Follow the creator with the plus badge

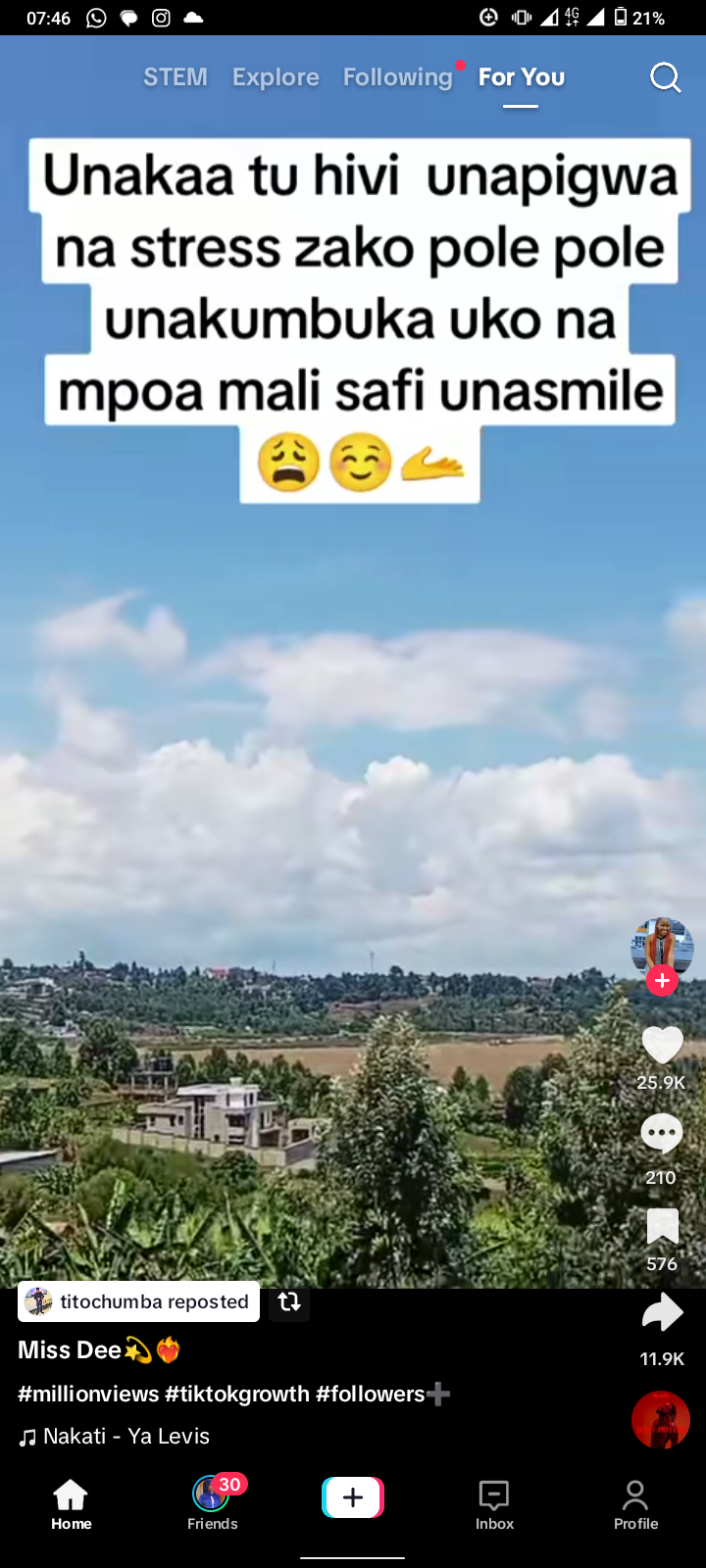point(662,980)
